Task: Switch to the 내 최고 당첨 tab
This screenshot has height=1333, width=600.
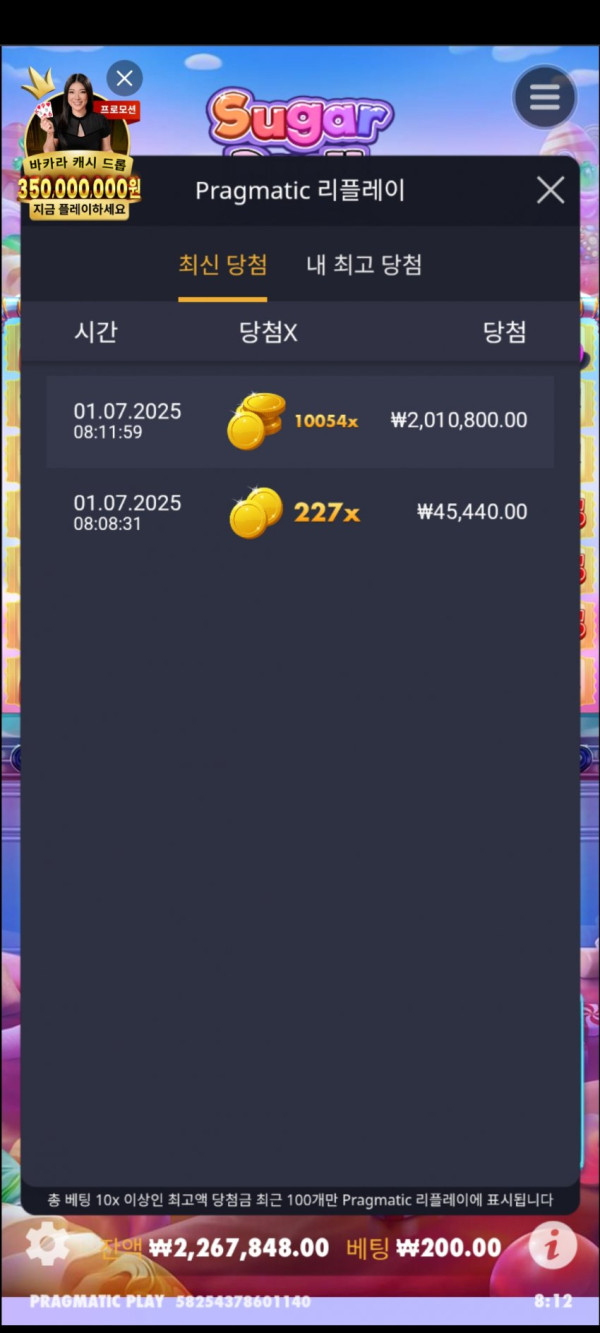Action: coord(363,265)
